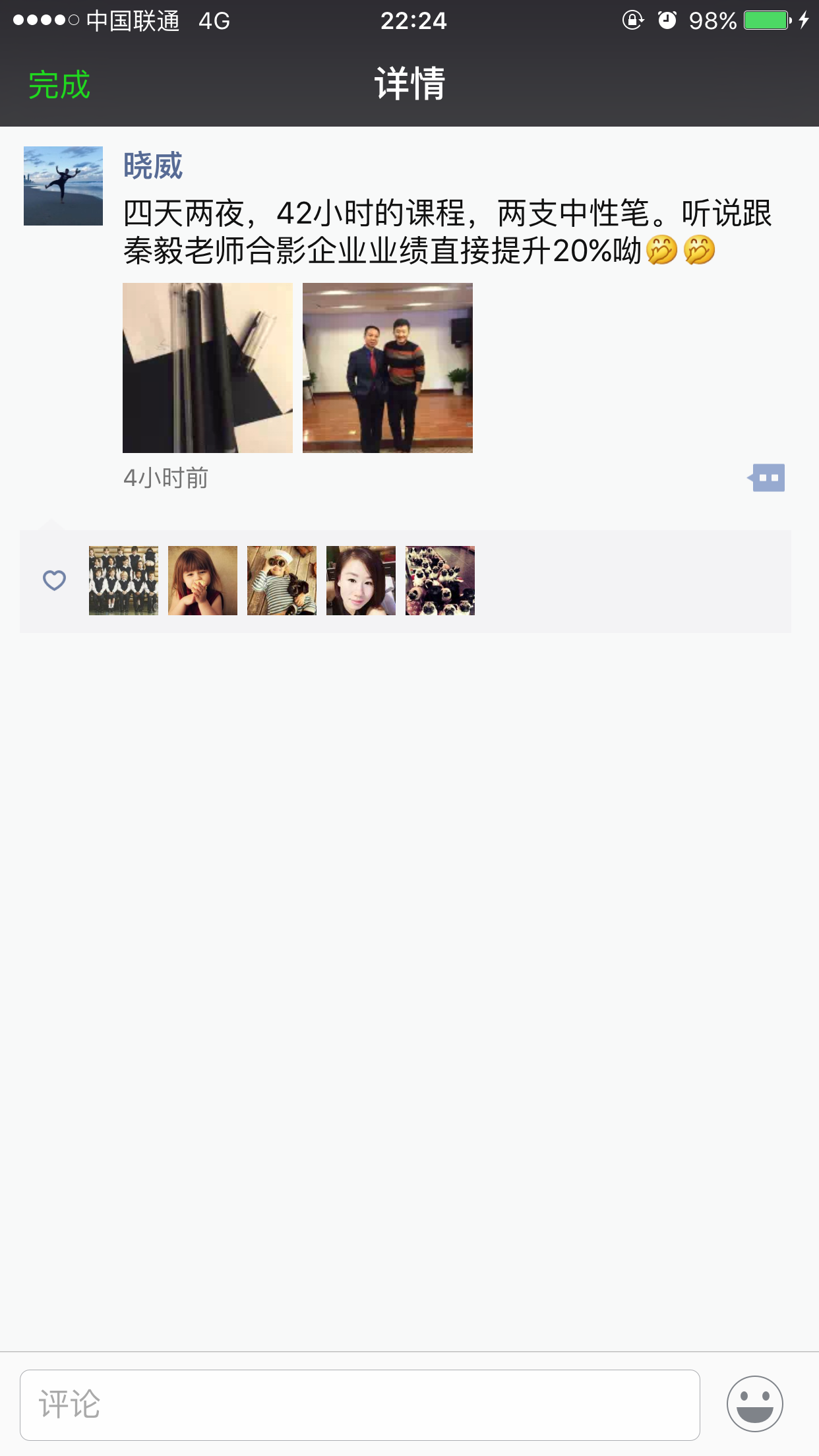Open the 晓威 username link
This screenshot has height=1456, width=819.
(153, 166)
